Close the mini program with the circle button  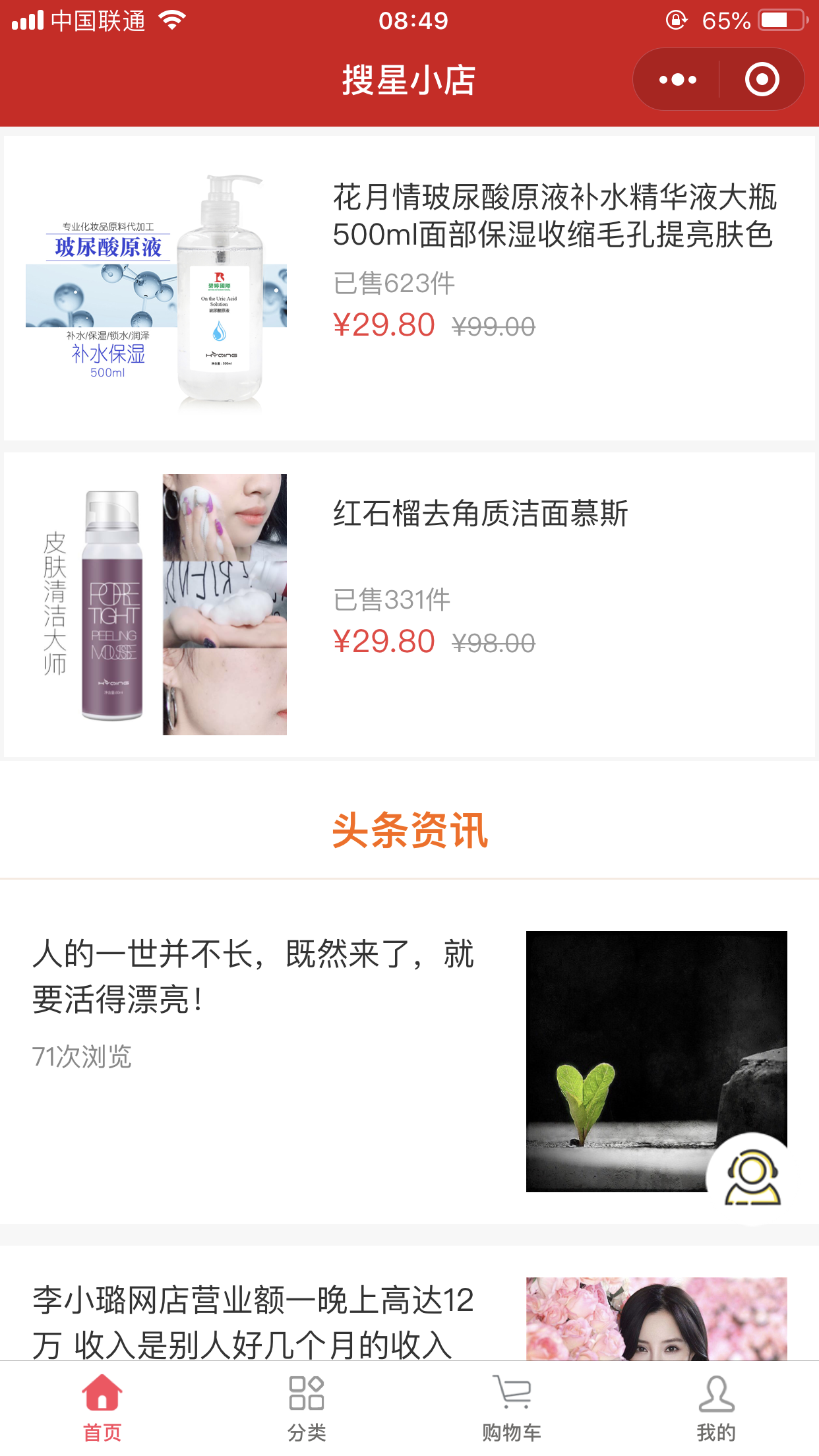pyautogui.click(x=762, y=80)
